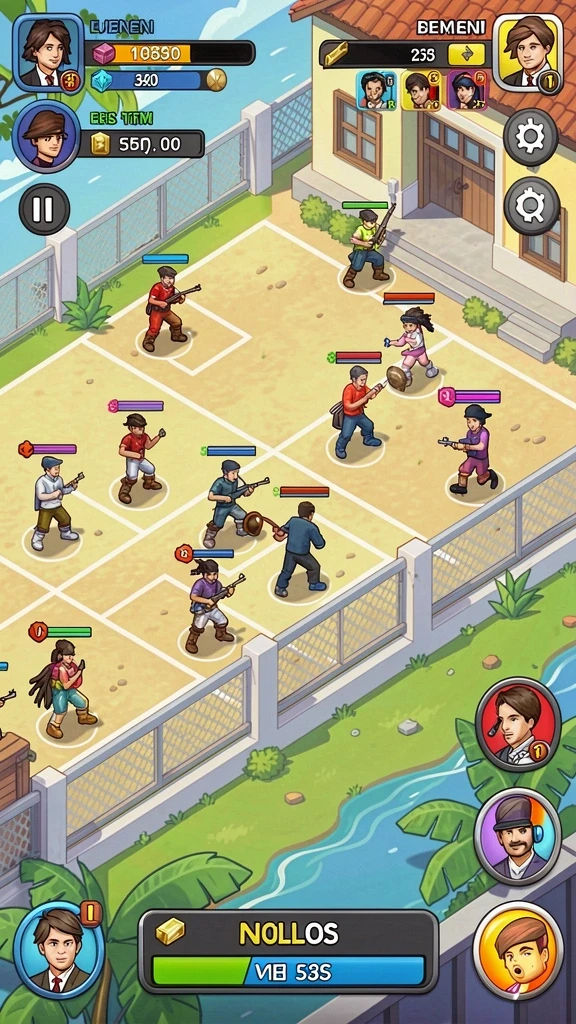Activate the purple hat hero skill

(517, 837)
